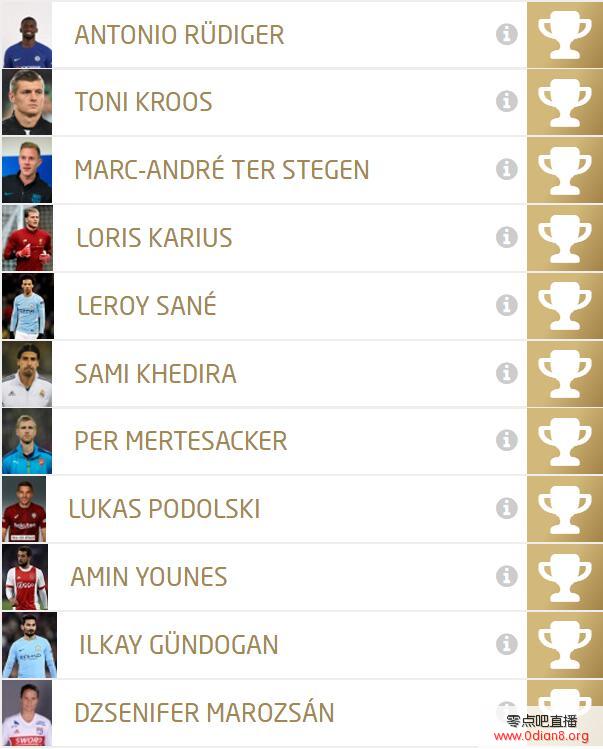Tap the info icon beside Sami Khedira
The height and width of the screenshot is (749, 603).
coord(507,373)
